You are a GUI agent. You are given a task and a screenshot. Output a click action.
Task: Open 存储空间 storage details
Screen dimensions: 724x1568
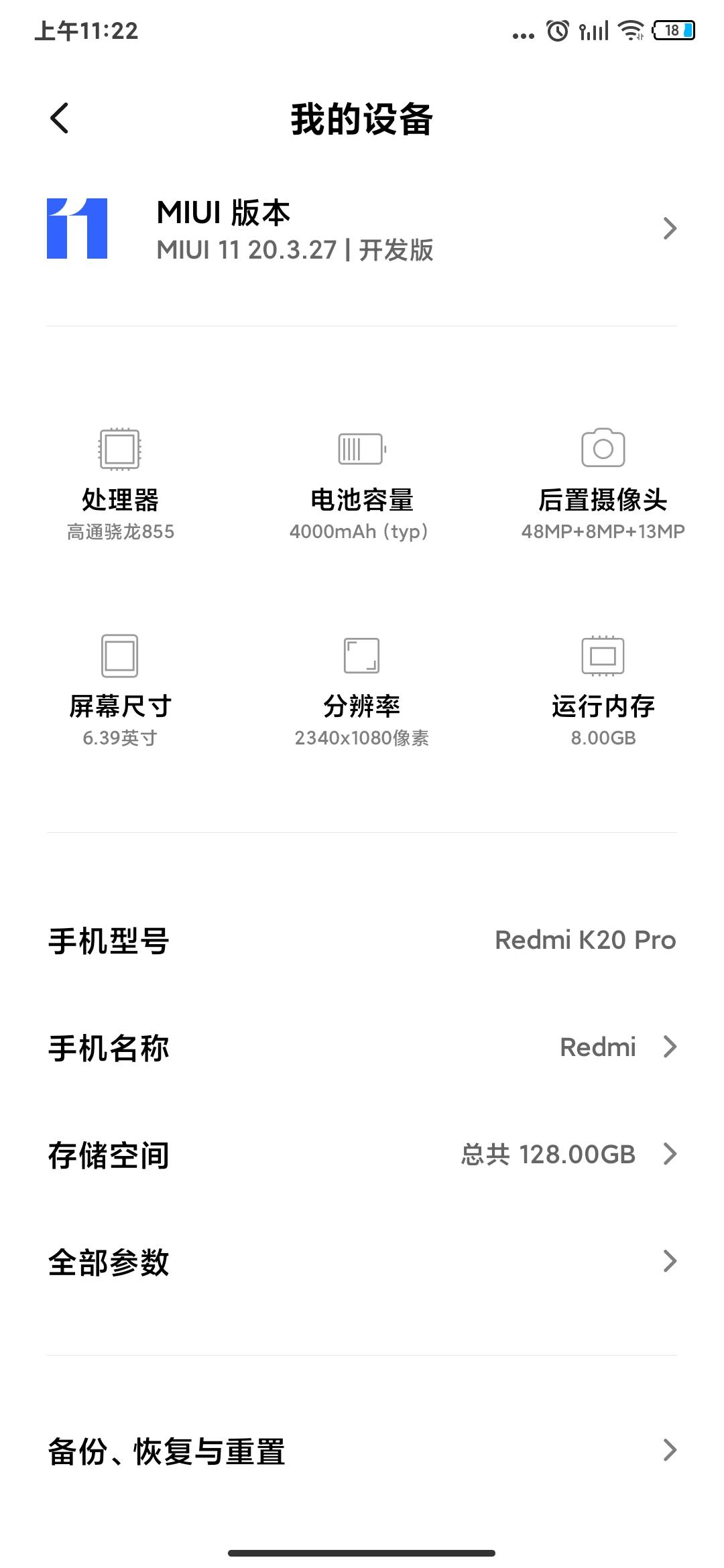point(362,1155)
